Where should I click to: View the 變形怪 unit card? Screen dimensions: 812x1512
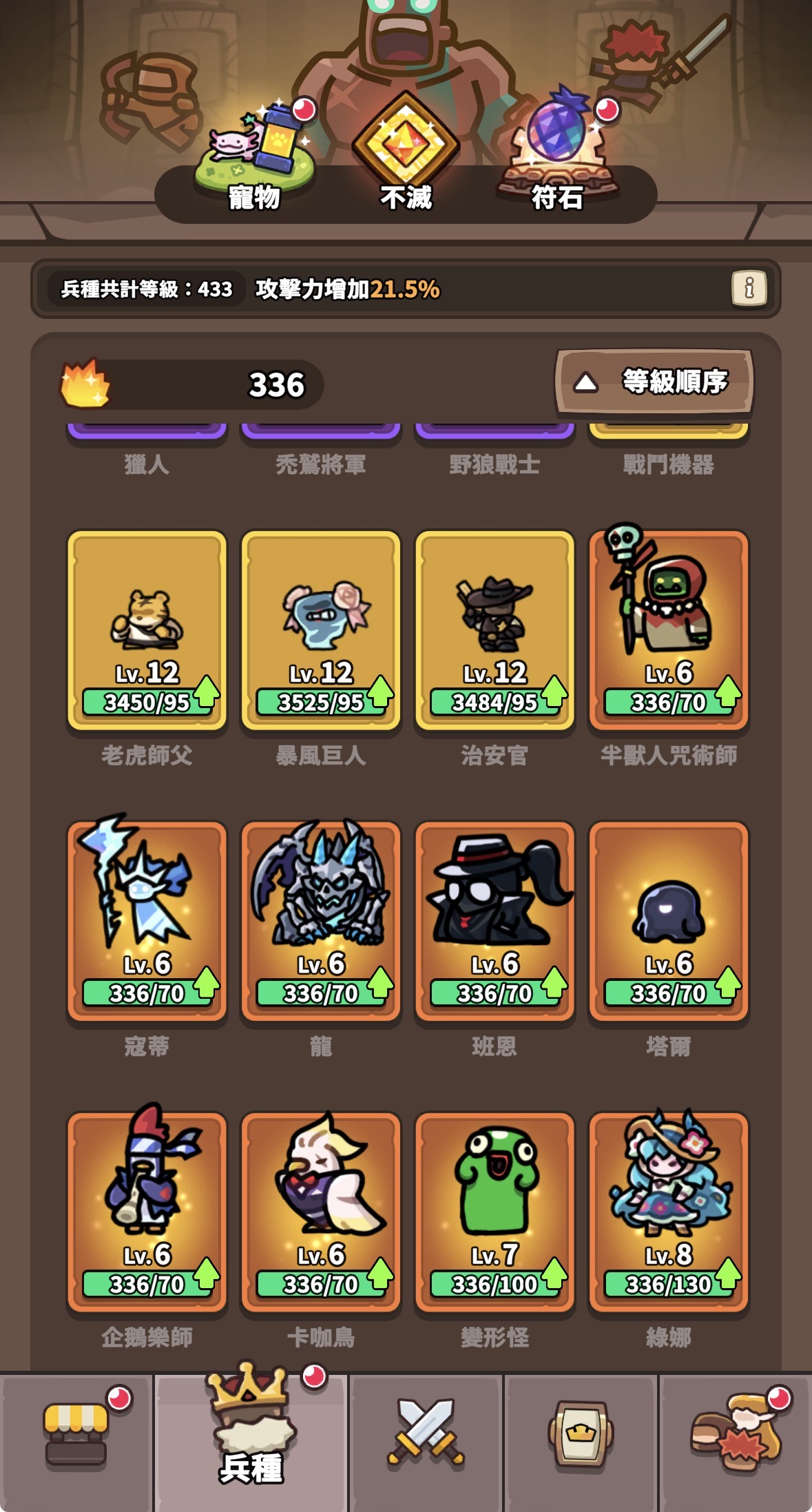click(x=495, y=1212)
